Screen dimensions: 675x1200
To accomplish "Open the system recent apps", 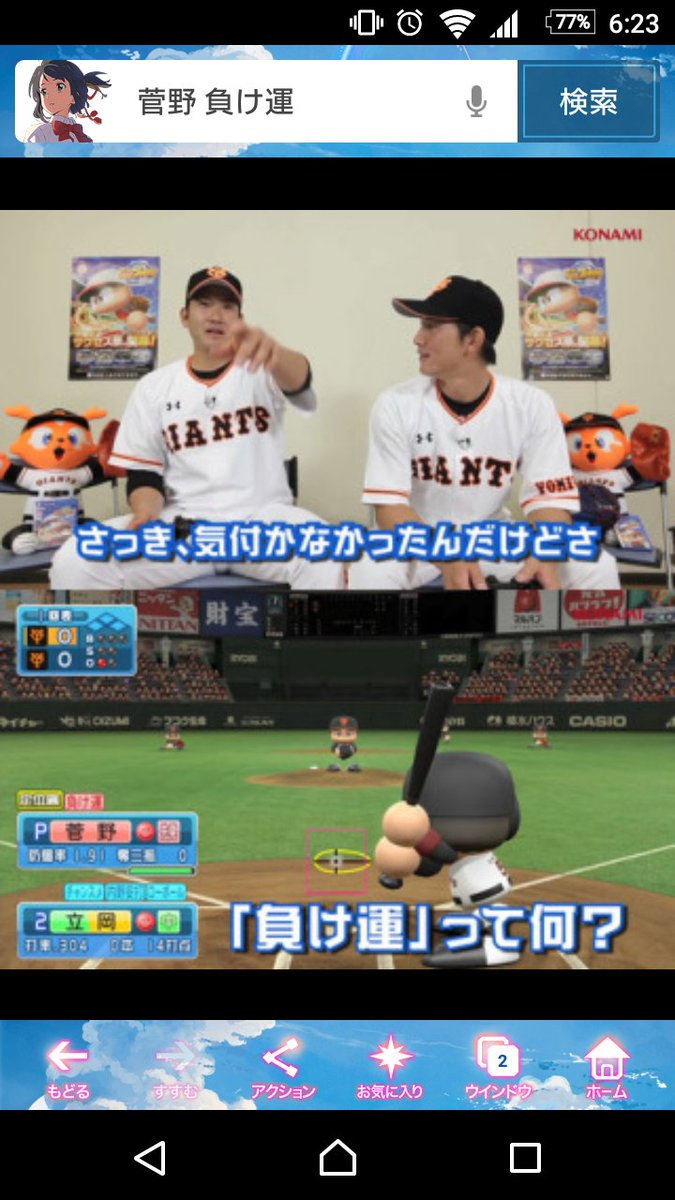I will pyautogui.click(x=525, y=1157).
